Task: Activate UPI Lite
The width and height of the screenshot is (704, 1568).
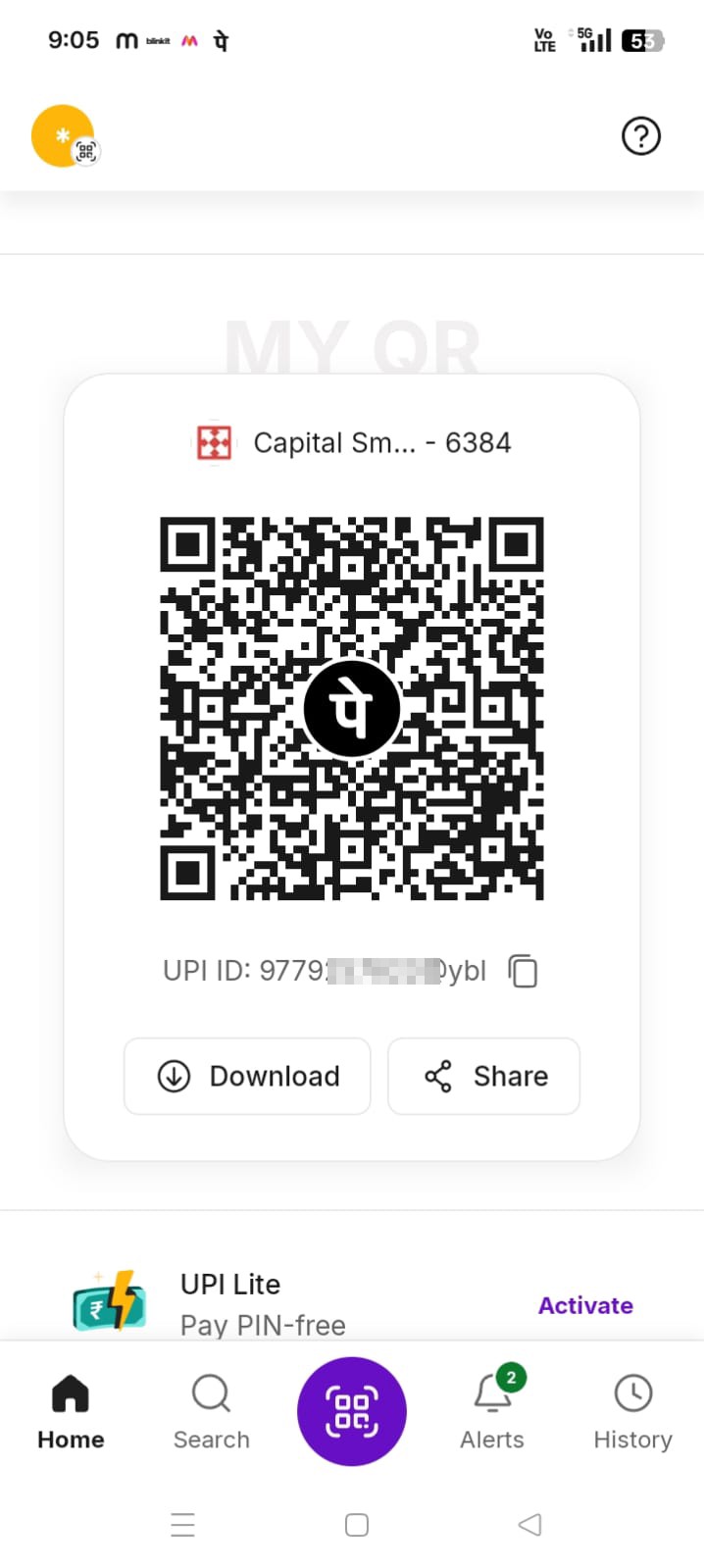Action: click(x=585, y=1305)
